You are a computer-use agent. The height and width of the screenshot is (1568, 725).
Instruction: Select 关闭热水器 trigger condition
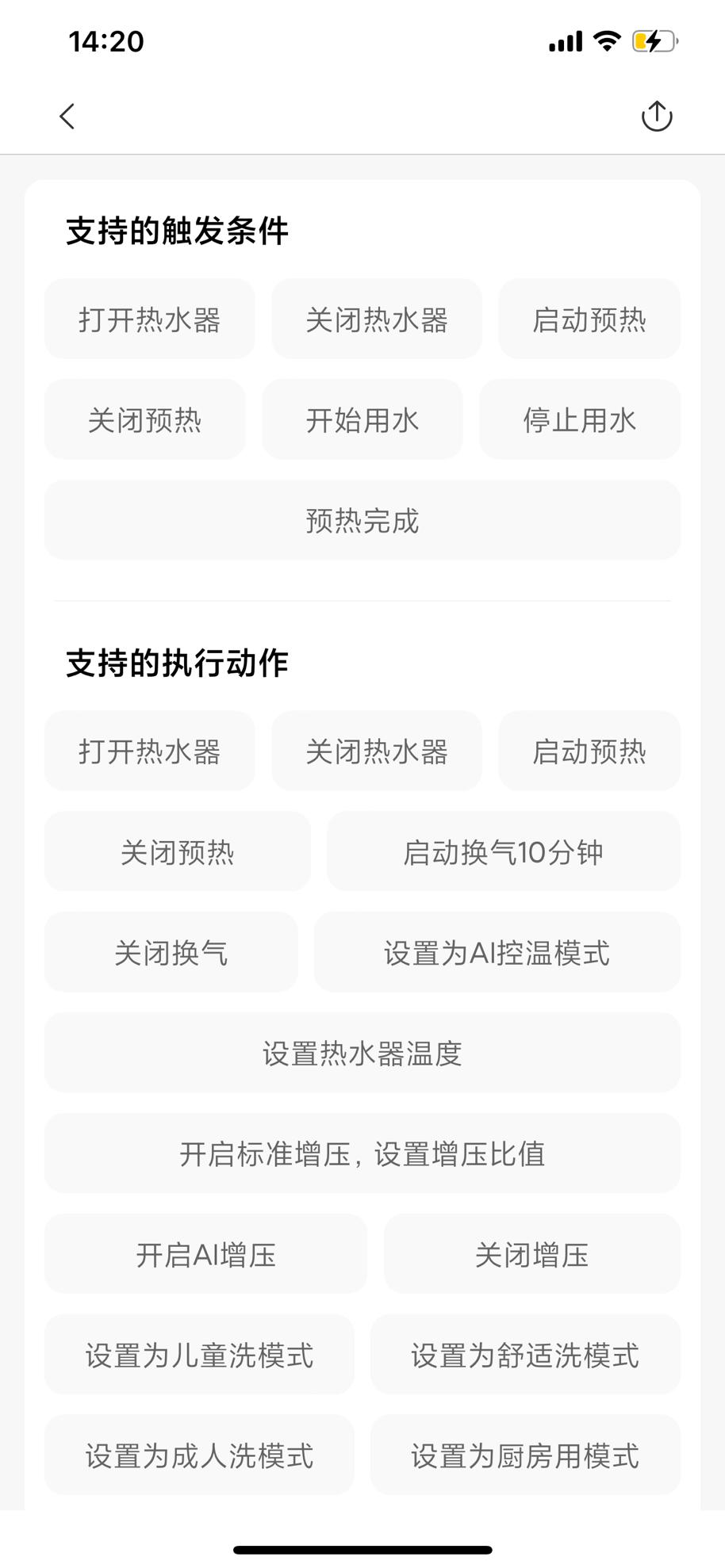coord(376,319)
